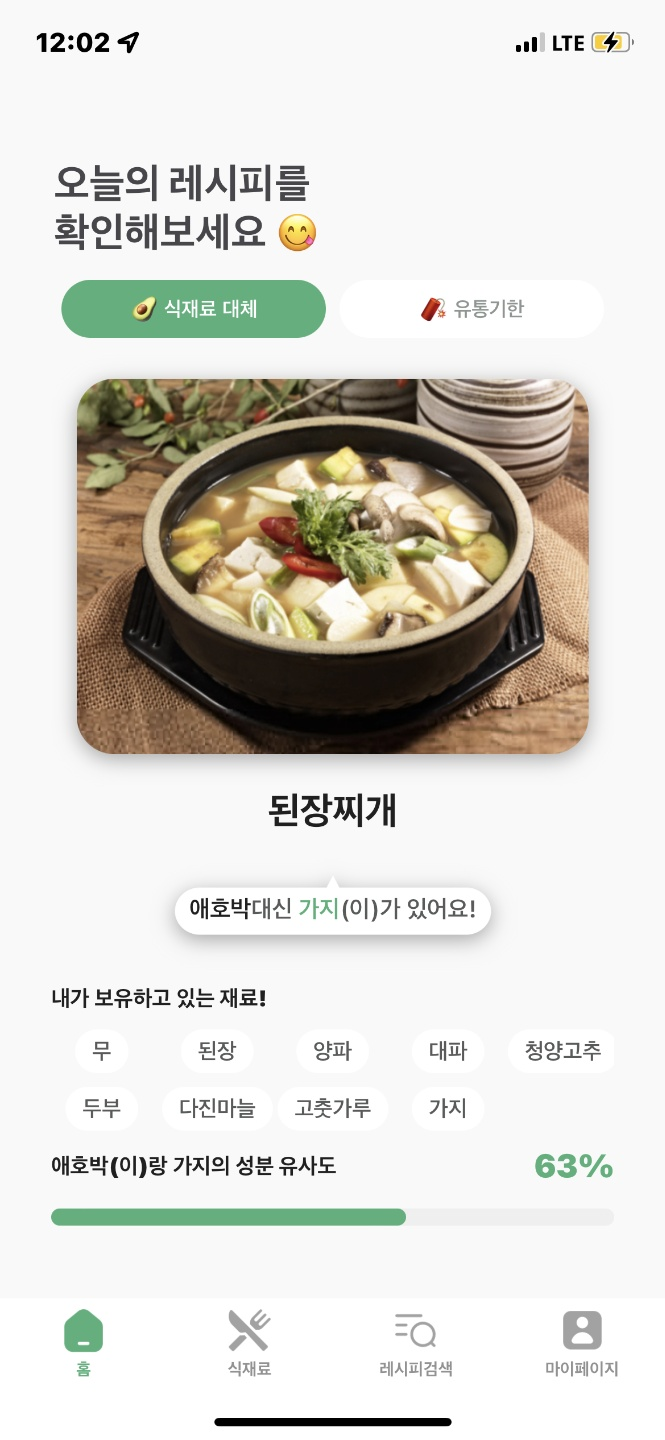The height and width of the screenshot is (1440, 665).
Task: Select the 대파 chip
Action: (x=448, y=1051)
